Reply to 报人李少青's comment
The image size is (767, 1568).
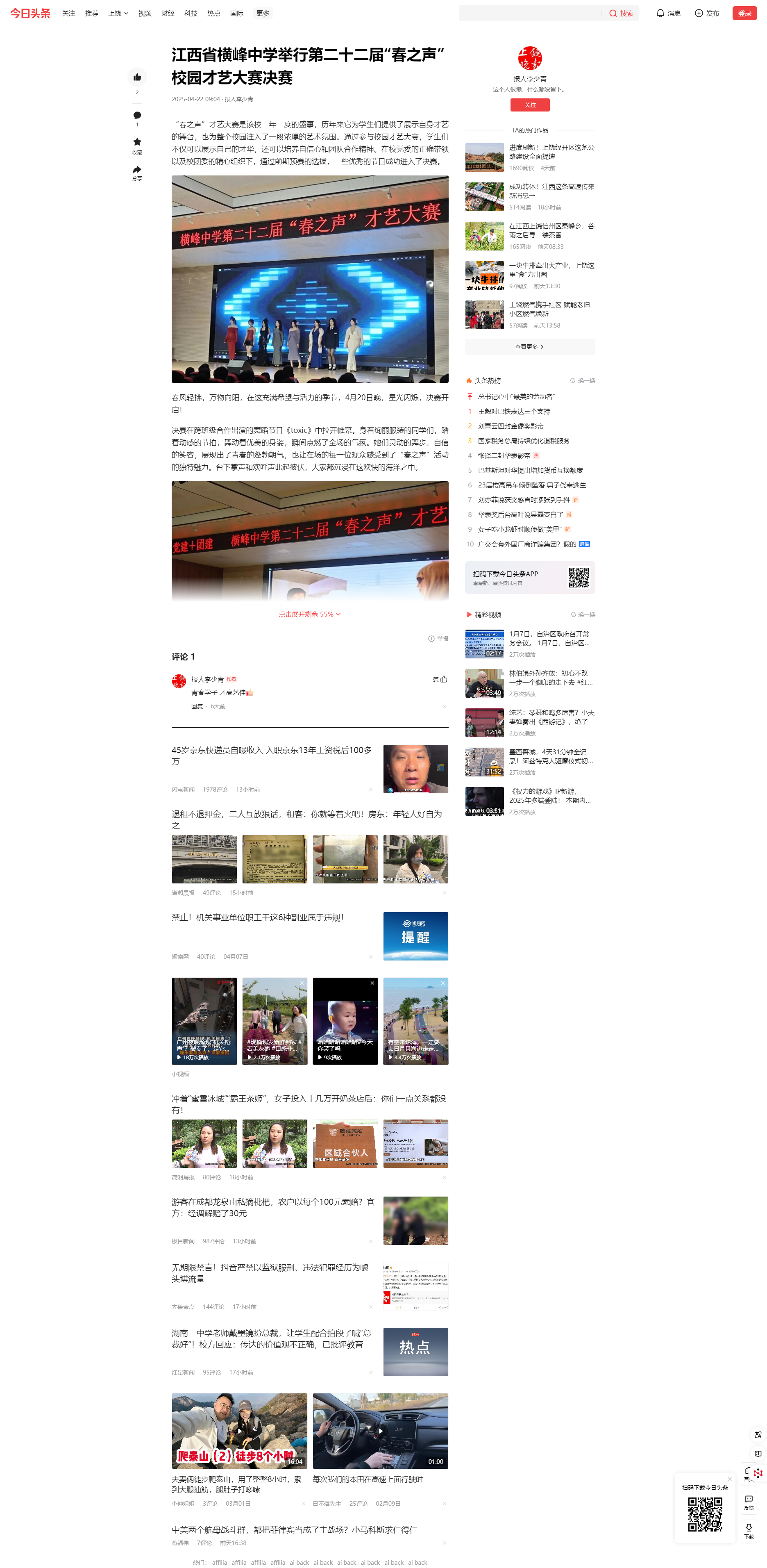(x=197, y=707)
